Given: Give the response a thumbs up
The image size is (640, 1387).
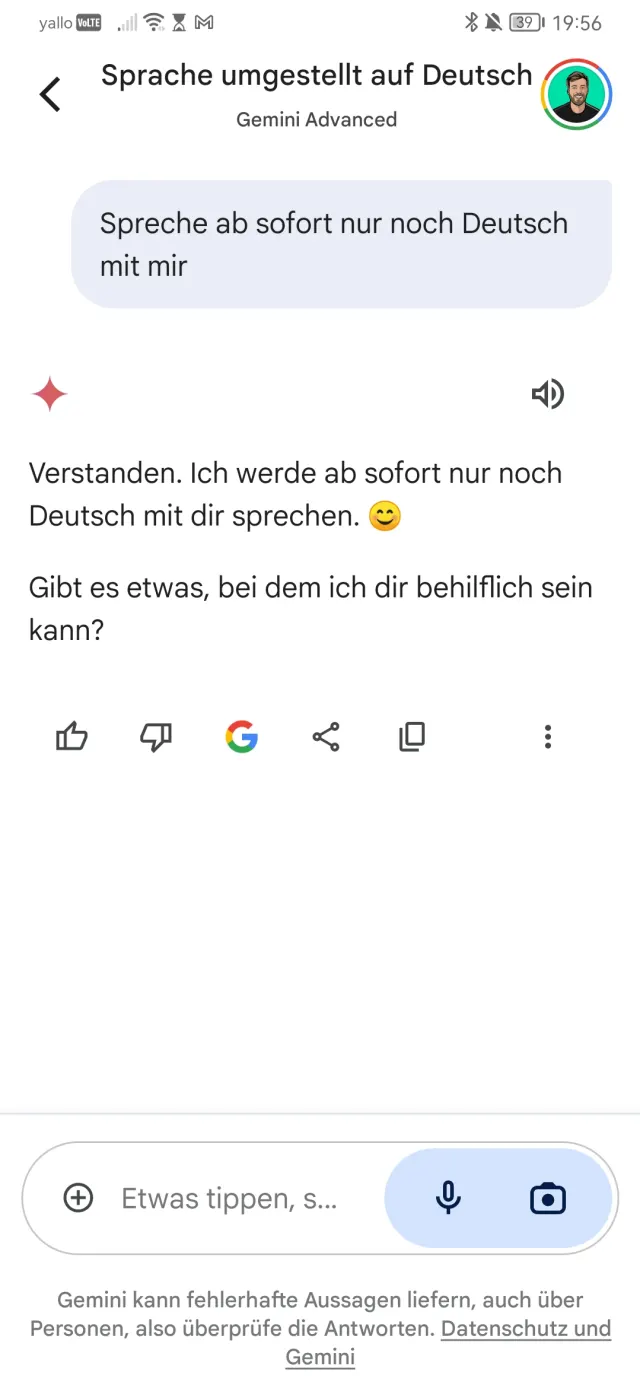Looking at the screenshot, I should pos(72,738).
